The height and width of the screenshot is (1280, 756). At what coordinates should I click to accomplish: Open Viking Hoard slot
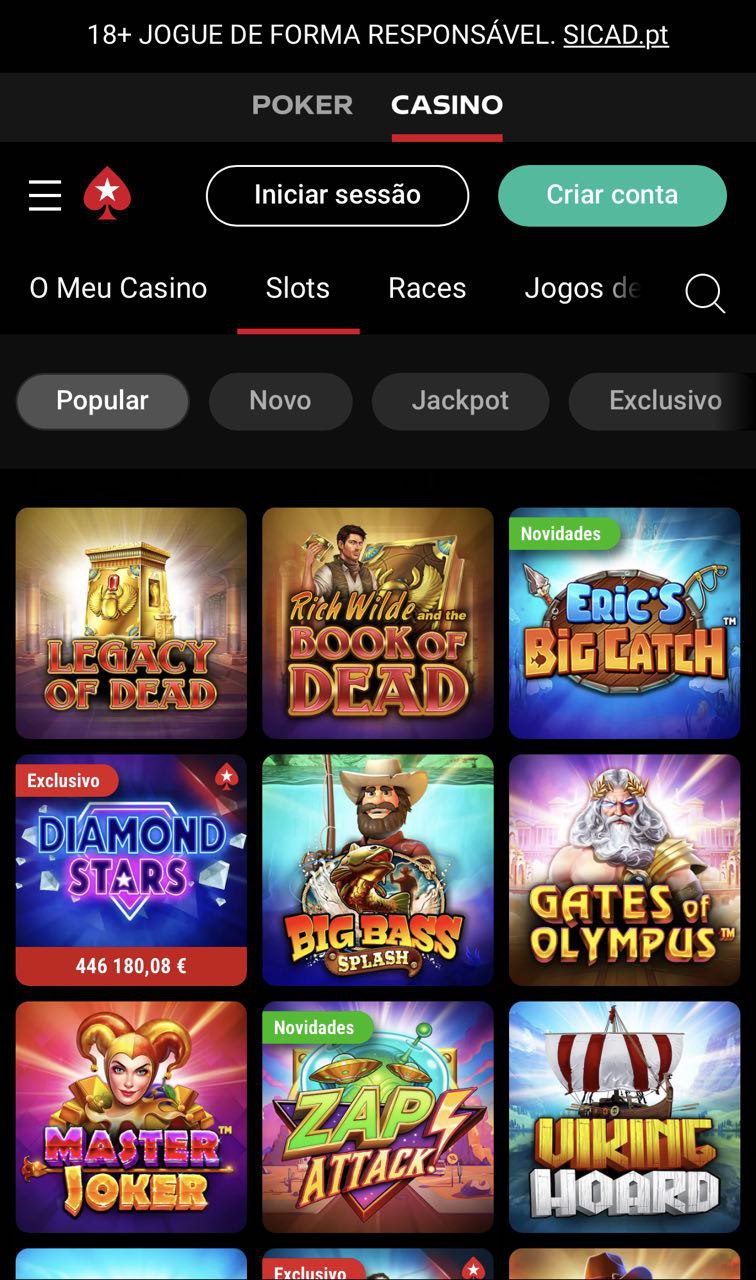click(624, 1116)
